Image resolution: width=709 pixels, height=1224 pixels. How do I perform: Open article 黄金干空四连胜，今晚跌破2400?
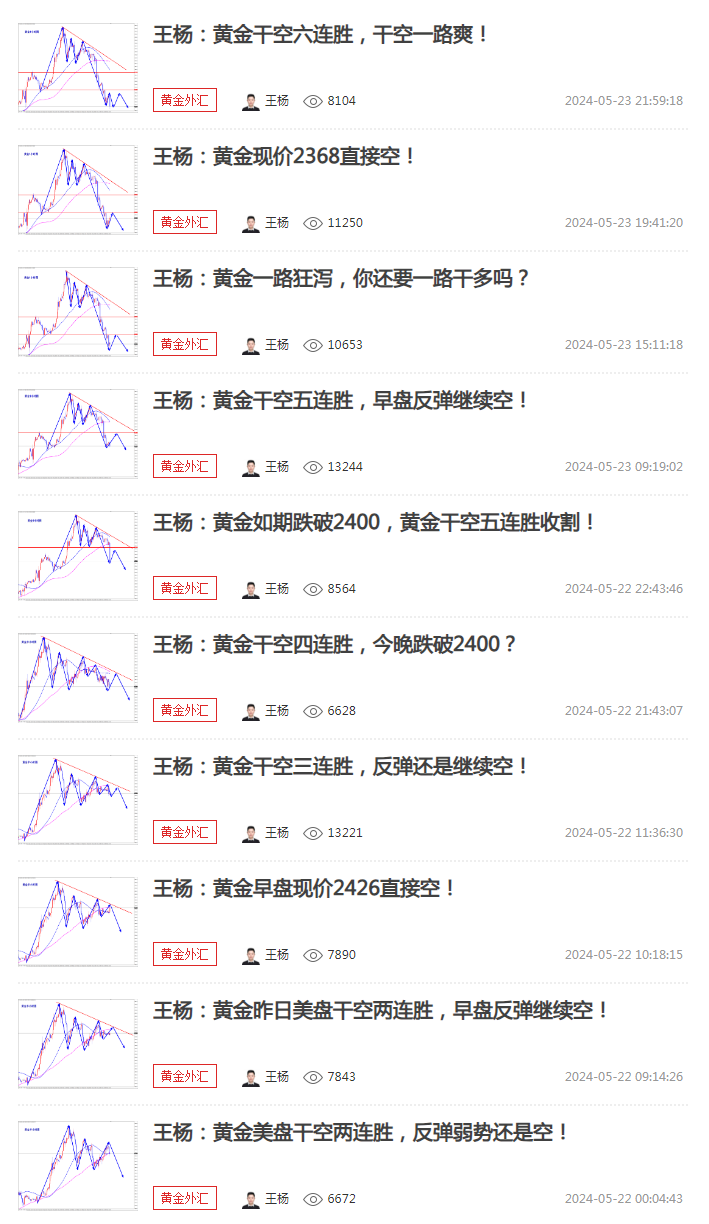pyautogui.click(x=335, y=645)
